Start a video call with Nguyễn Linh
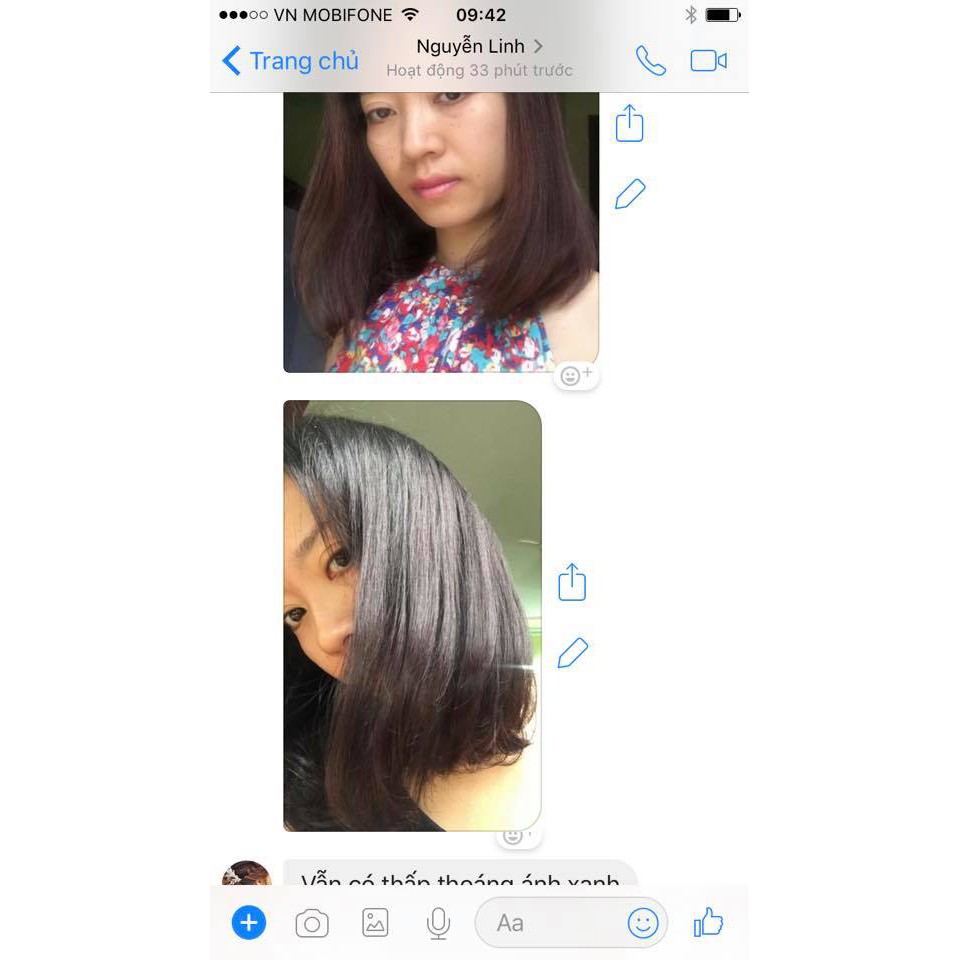The image size is (960, 960). [708, 61]
